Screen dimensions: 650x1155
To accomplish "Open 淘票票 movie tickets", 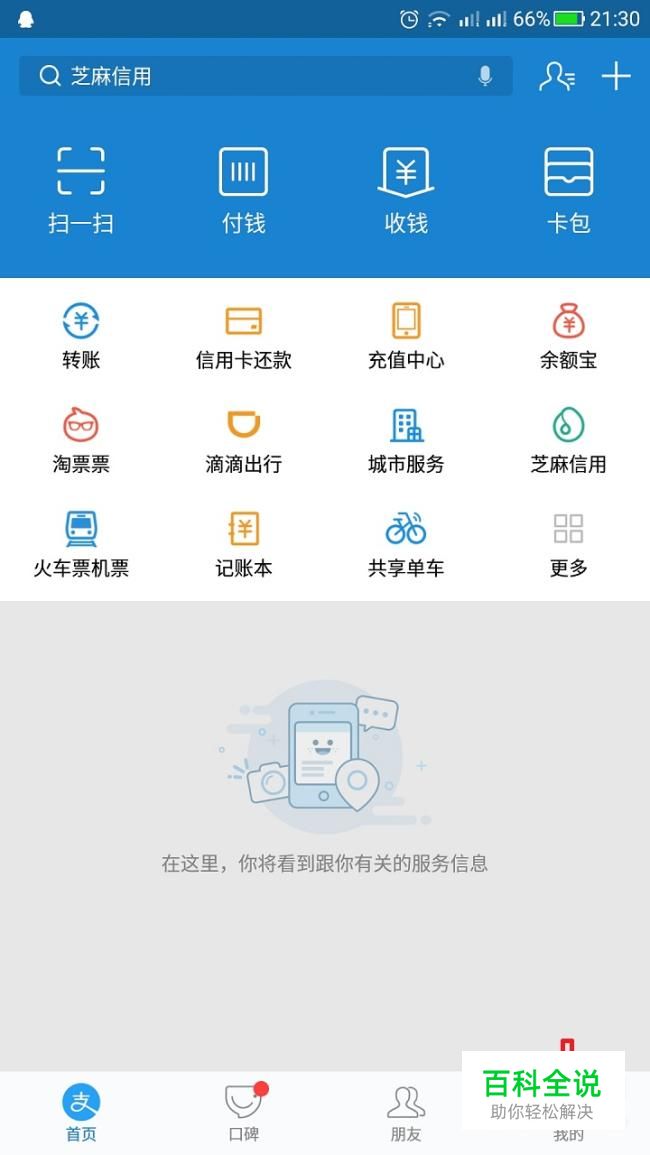I will [x=81, y=440].
